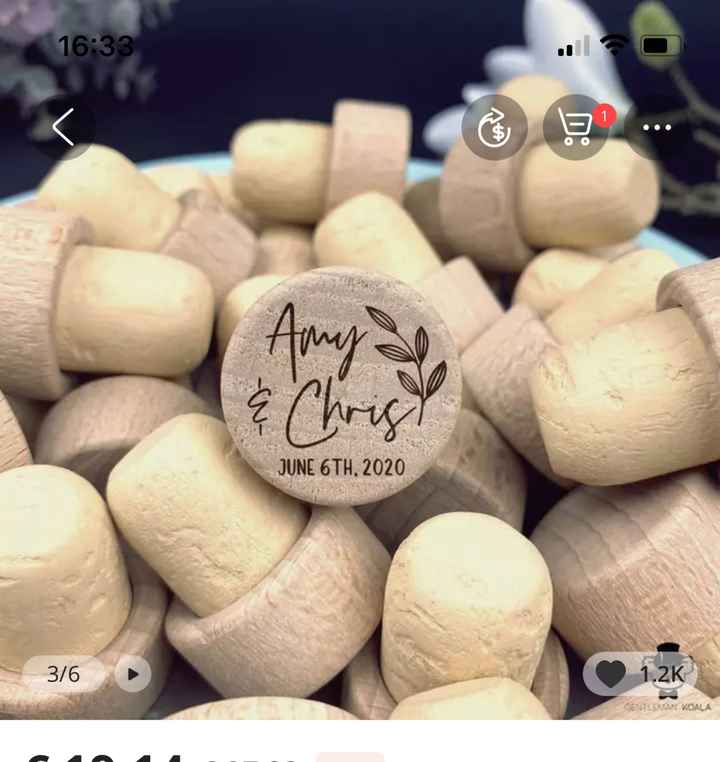Open the coin rewards share icon
Viewport: 720px width, 762px height.
494,128
